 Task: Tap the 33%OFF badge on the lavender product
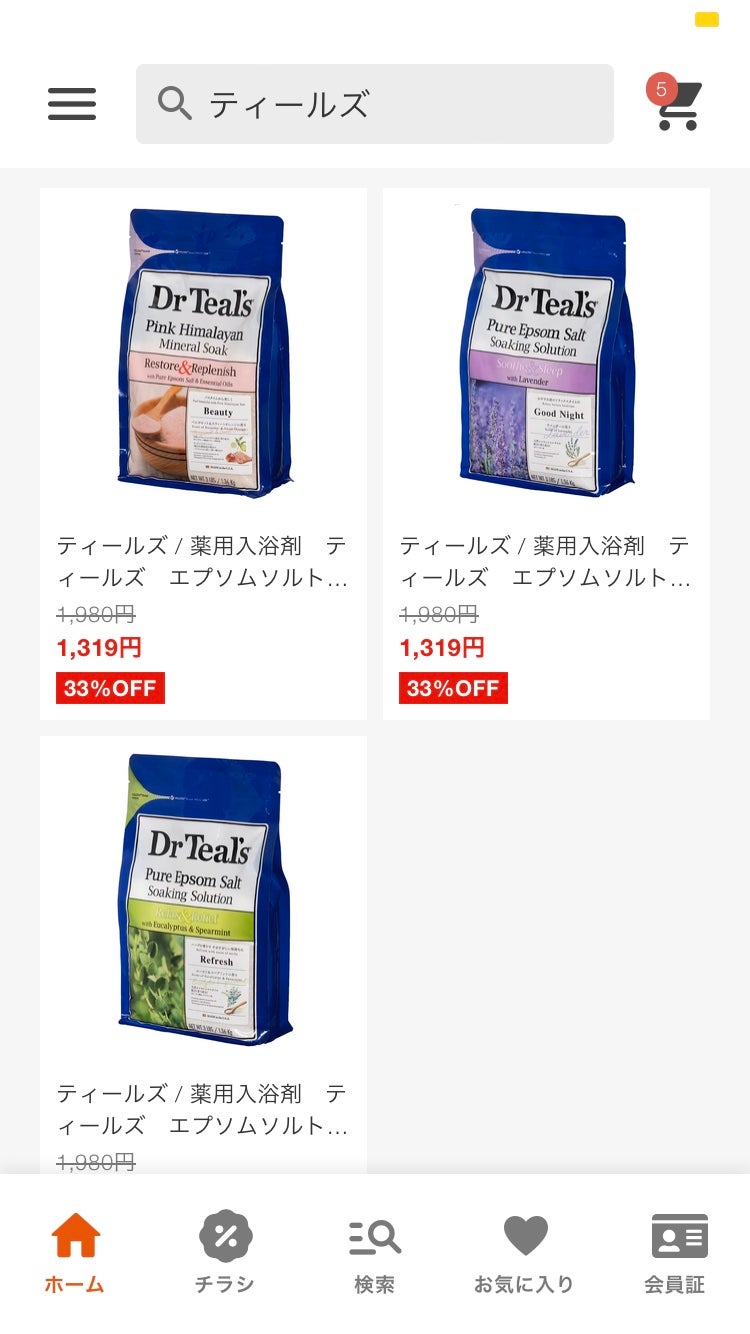(x=453, y=687)
